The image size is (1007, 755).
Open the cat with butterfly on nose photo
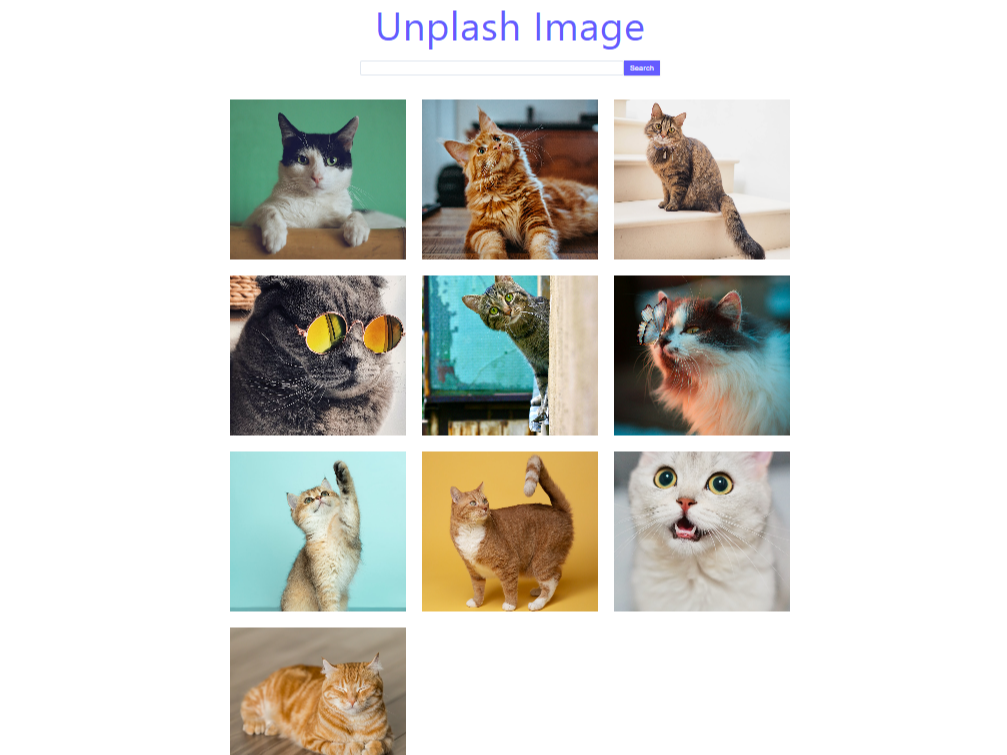(x=702, y=355)
